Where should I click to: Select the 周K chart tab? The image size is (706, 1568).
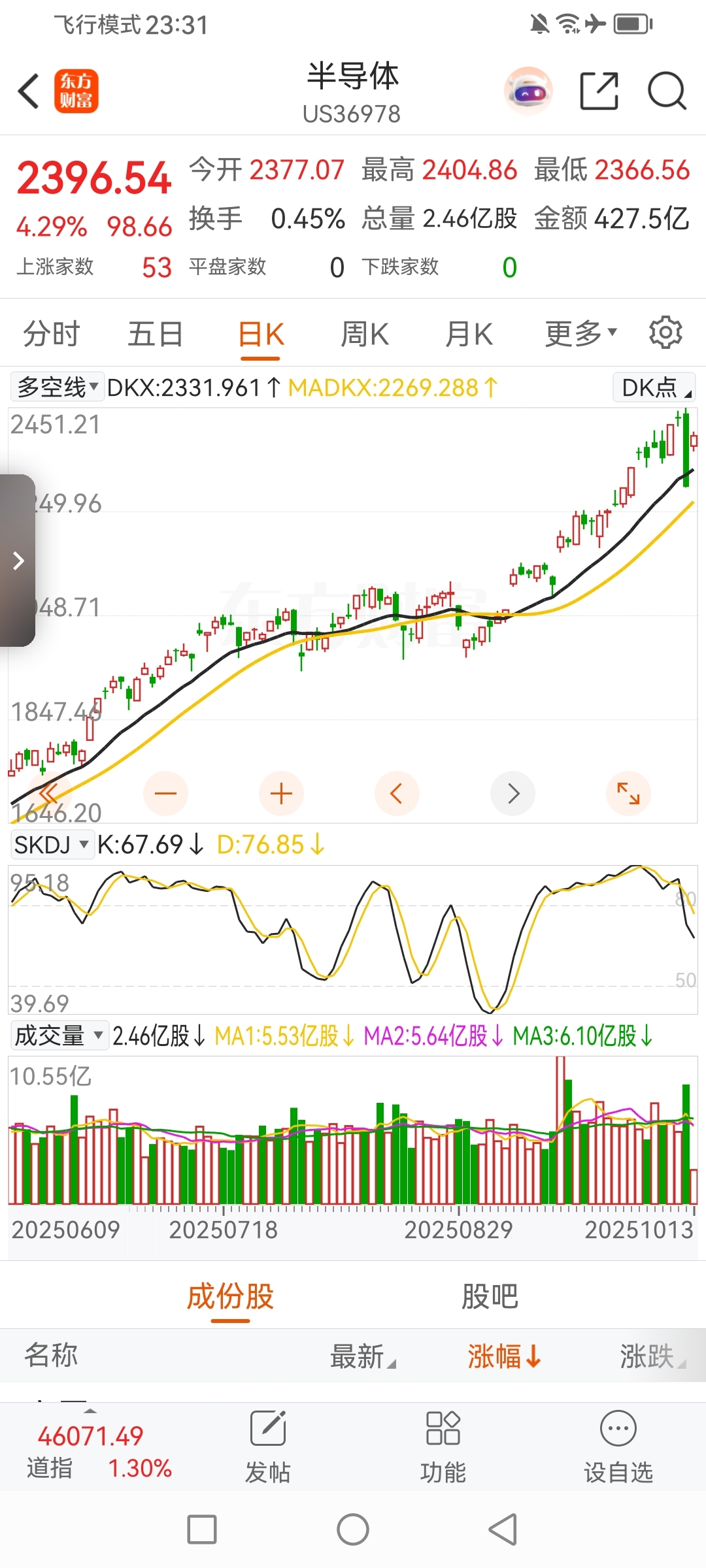(364, 335)
